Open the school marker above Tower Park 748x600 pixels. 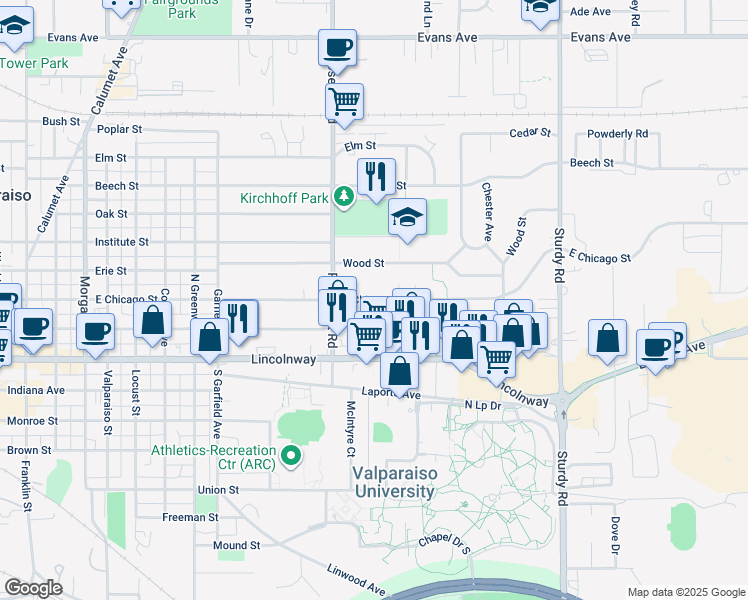click(14, 30)
